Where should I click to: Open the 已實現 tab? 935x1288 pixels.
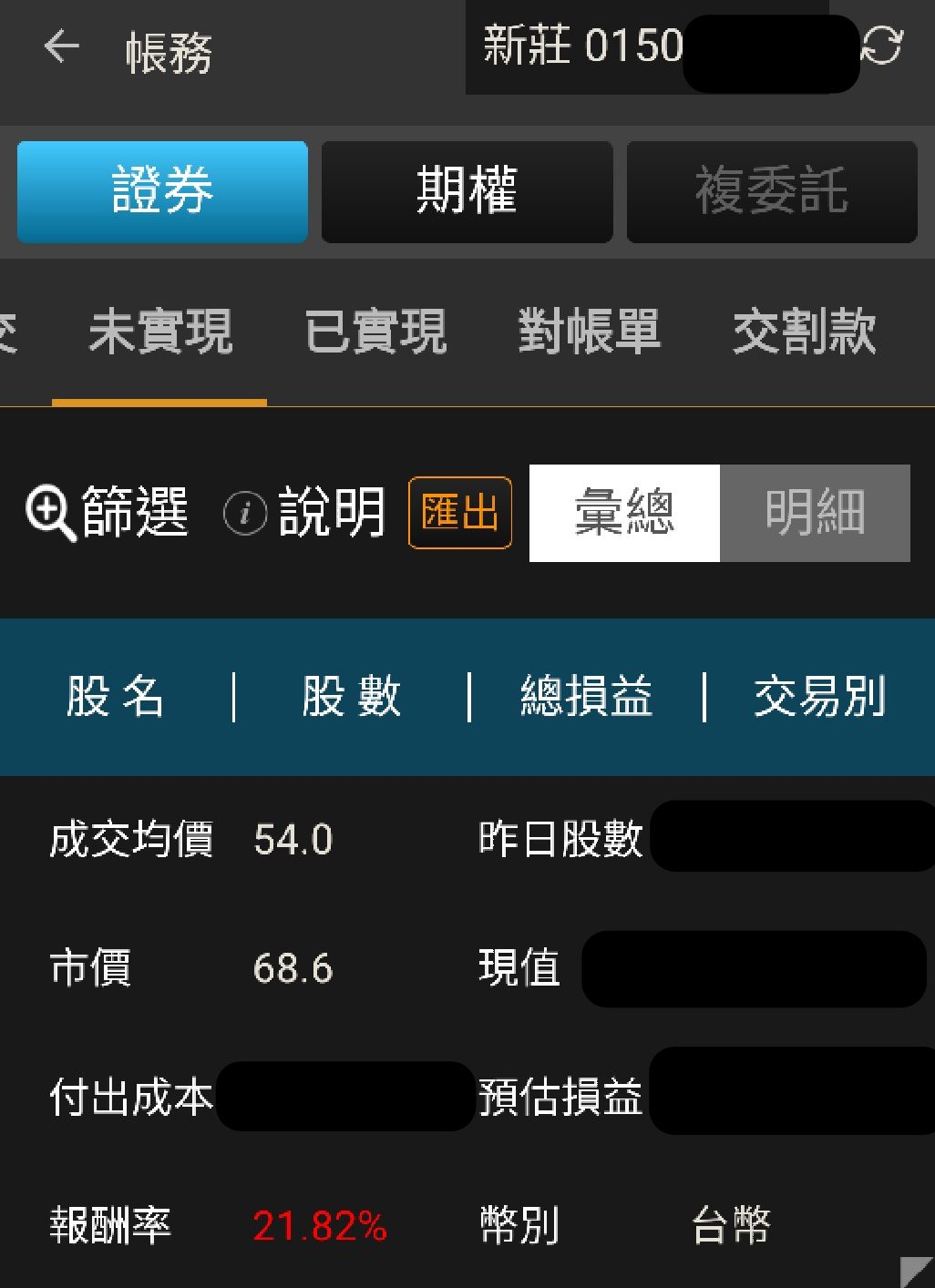click(x=375, y=332)
